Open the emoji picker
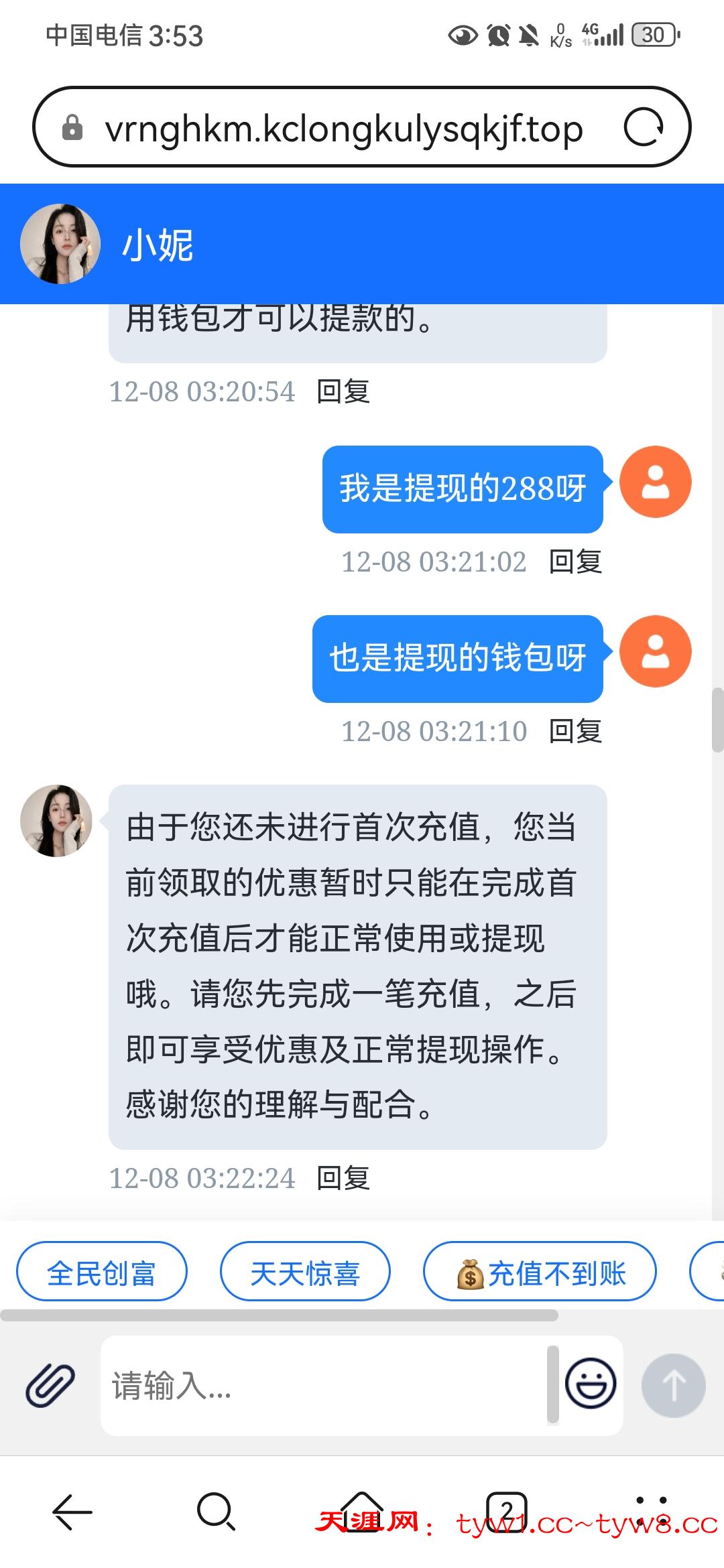 click(590, 1383)
